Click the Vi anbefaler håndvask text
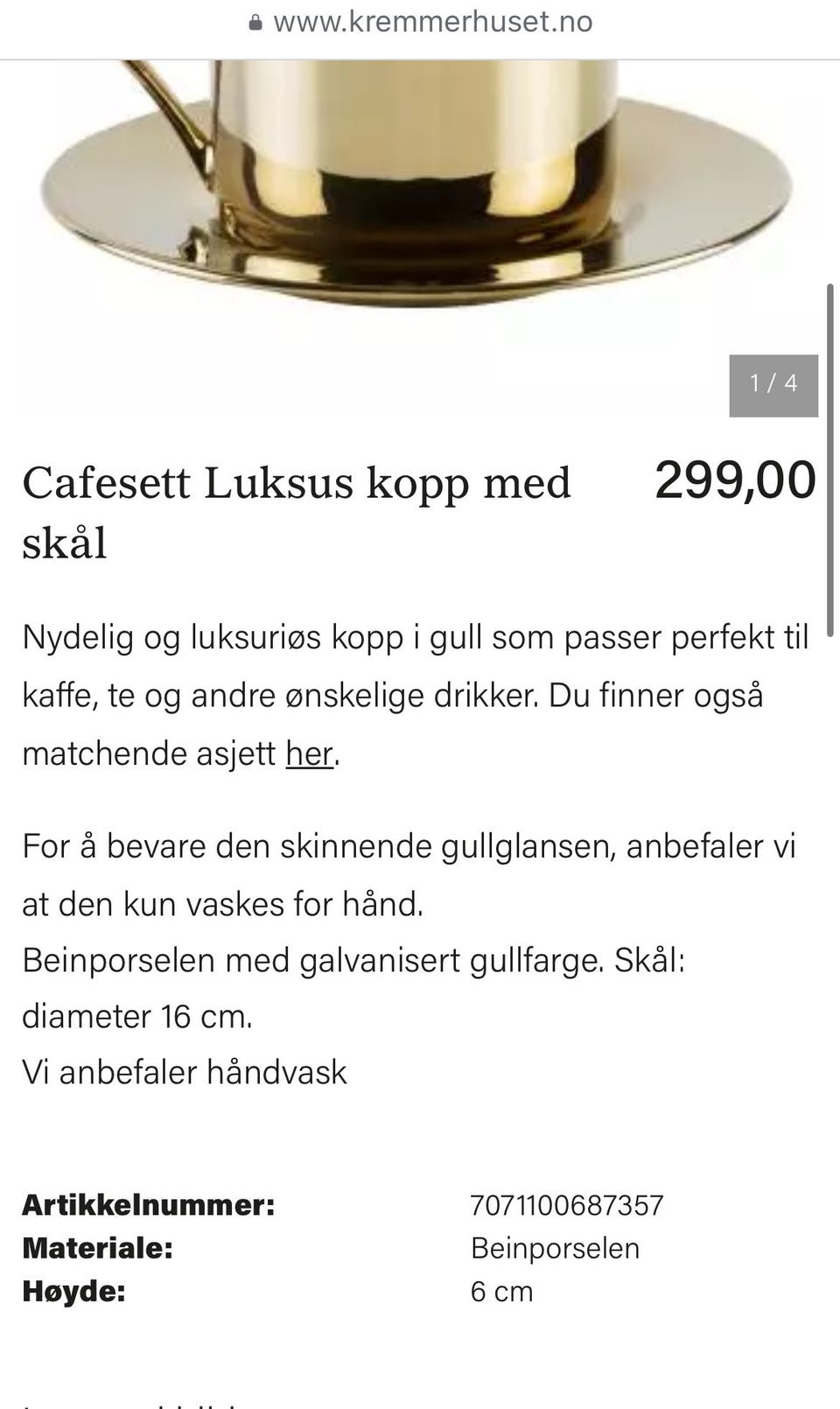 [185, 1070]
